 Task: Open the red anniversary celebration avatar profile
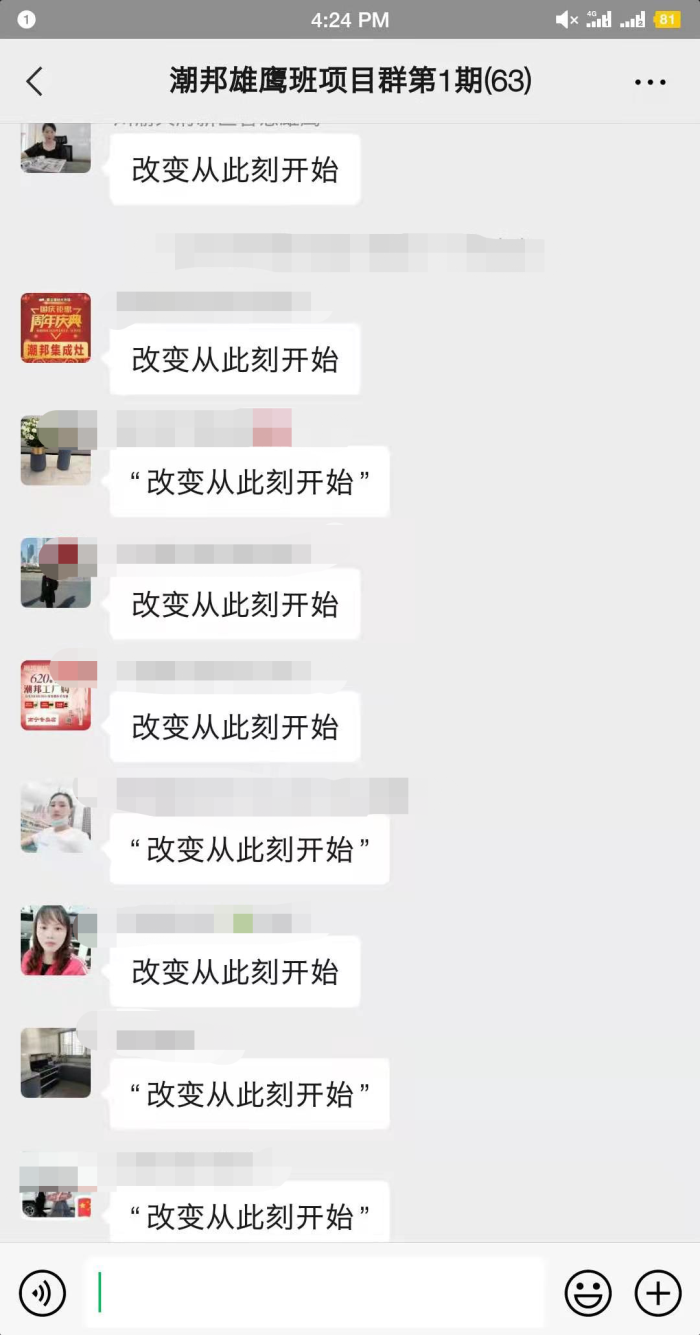[x=56, y=328]
